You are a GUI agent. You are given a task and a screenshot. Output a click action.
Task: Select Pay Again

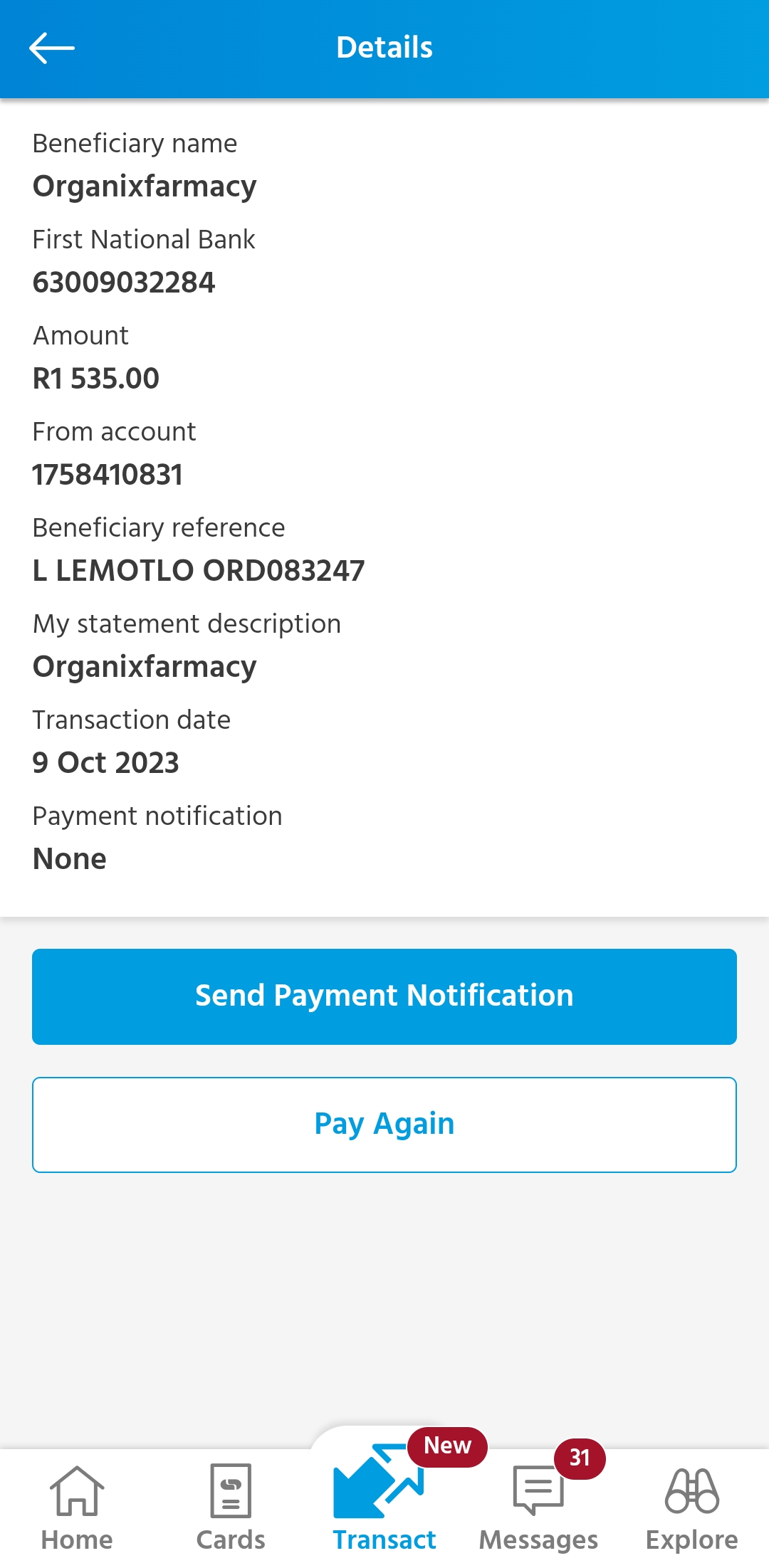pos(384,1125)
